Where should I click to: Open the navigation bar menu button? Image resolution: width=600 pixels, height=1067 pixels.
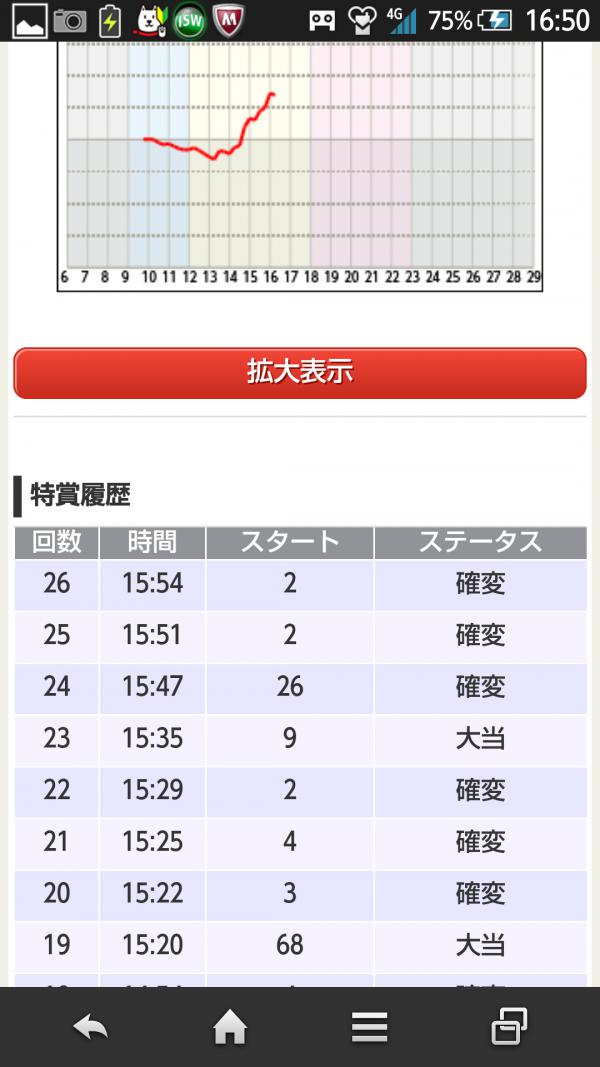tap(369, 1027)
